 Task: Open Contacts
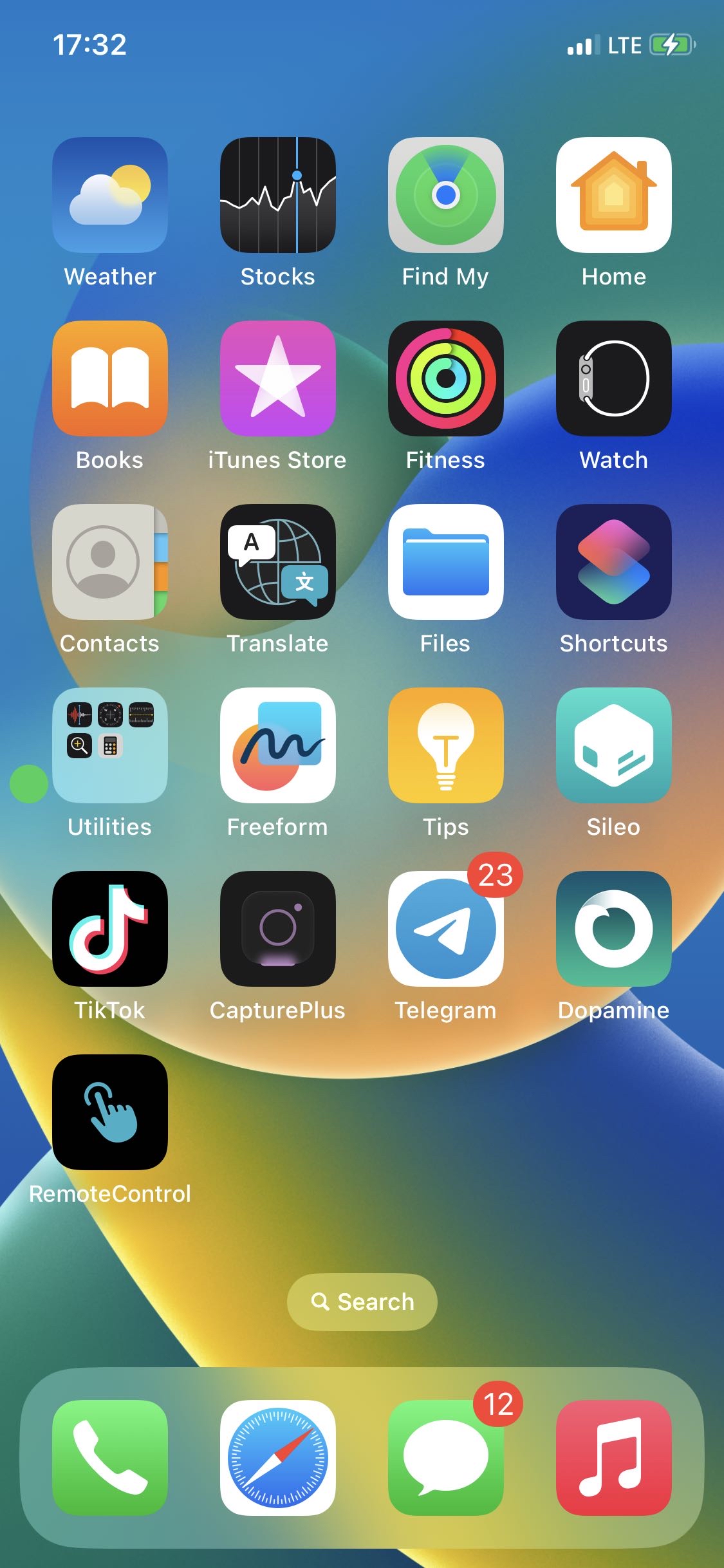point(110,561)
